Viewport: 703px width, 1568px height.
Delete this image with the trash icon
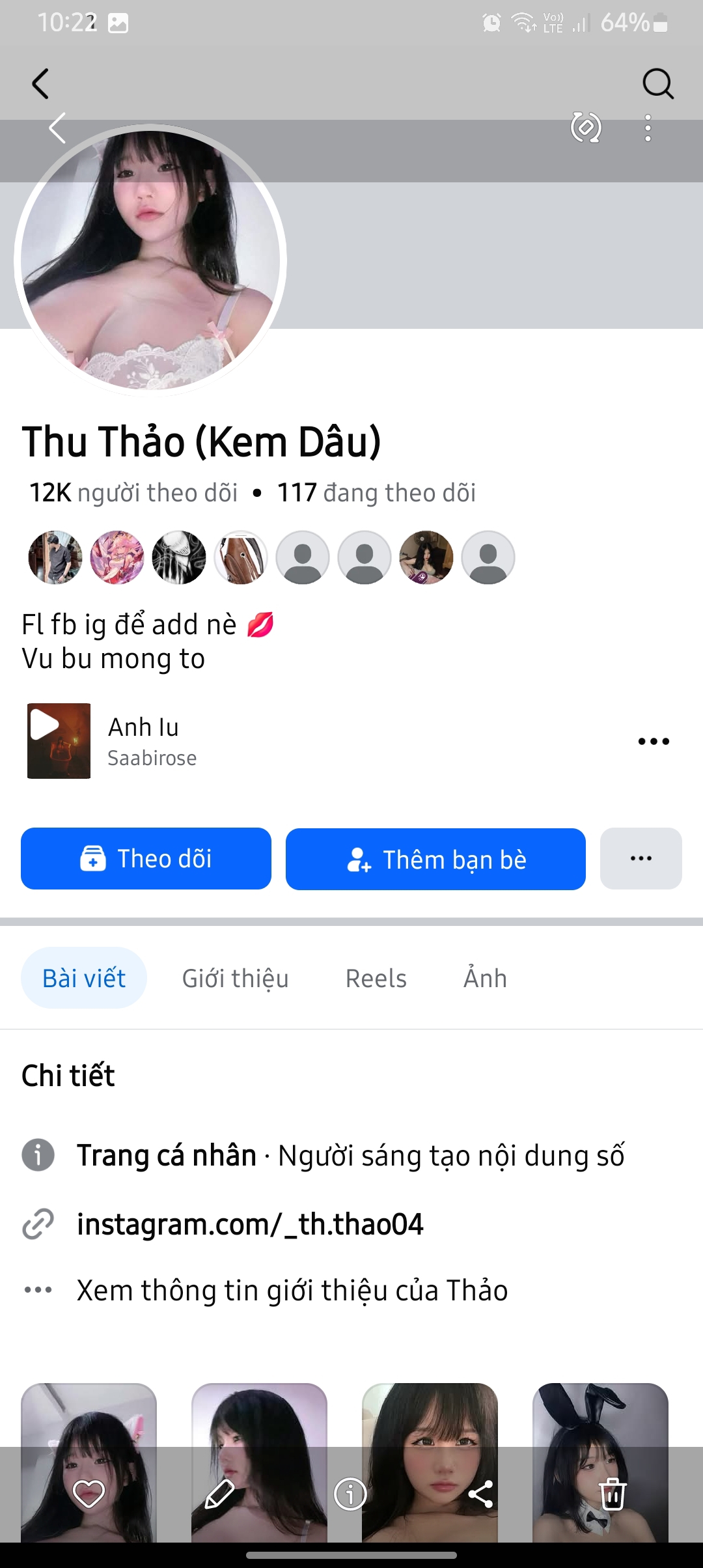pyautogui.click(x=613, y=1494)
